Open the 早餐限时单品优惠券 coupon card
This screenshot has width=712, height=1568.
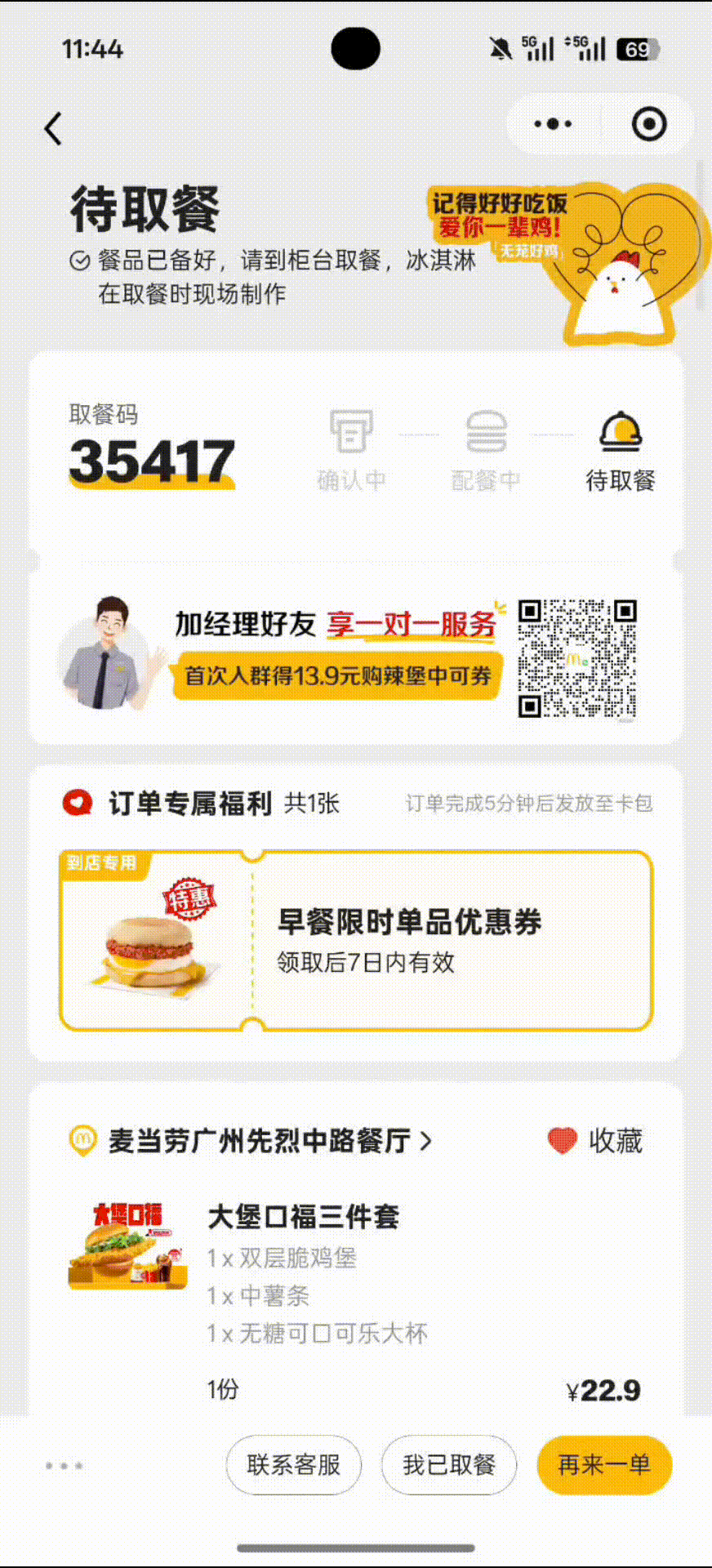pyautogui.click(x=356, y=941)
